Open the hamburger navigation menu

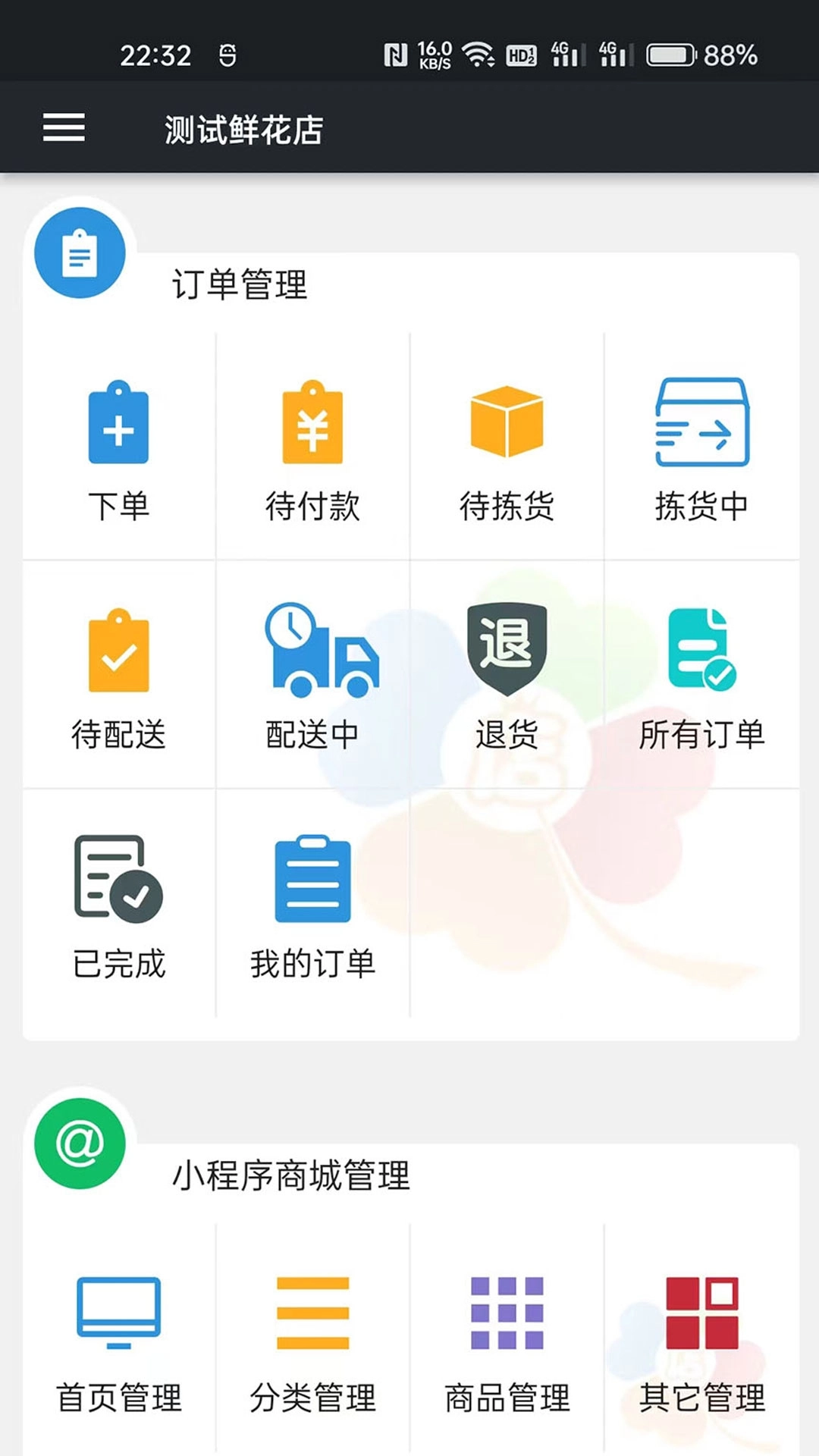tap(64, 129)
